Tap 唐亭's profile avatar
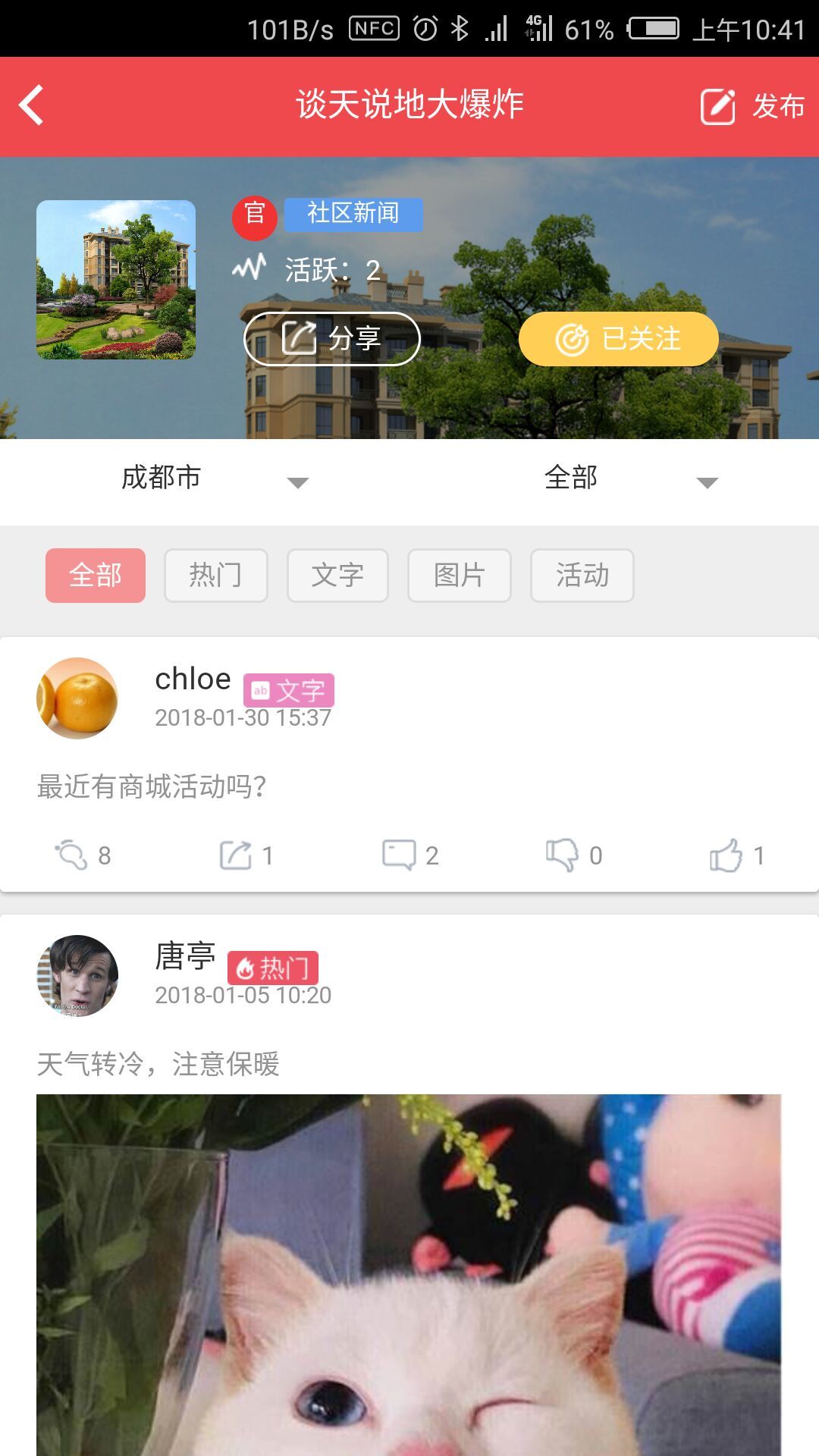Viewport: 819px width, 1456px height. [x=76, y=976]
